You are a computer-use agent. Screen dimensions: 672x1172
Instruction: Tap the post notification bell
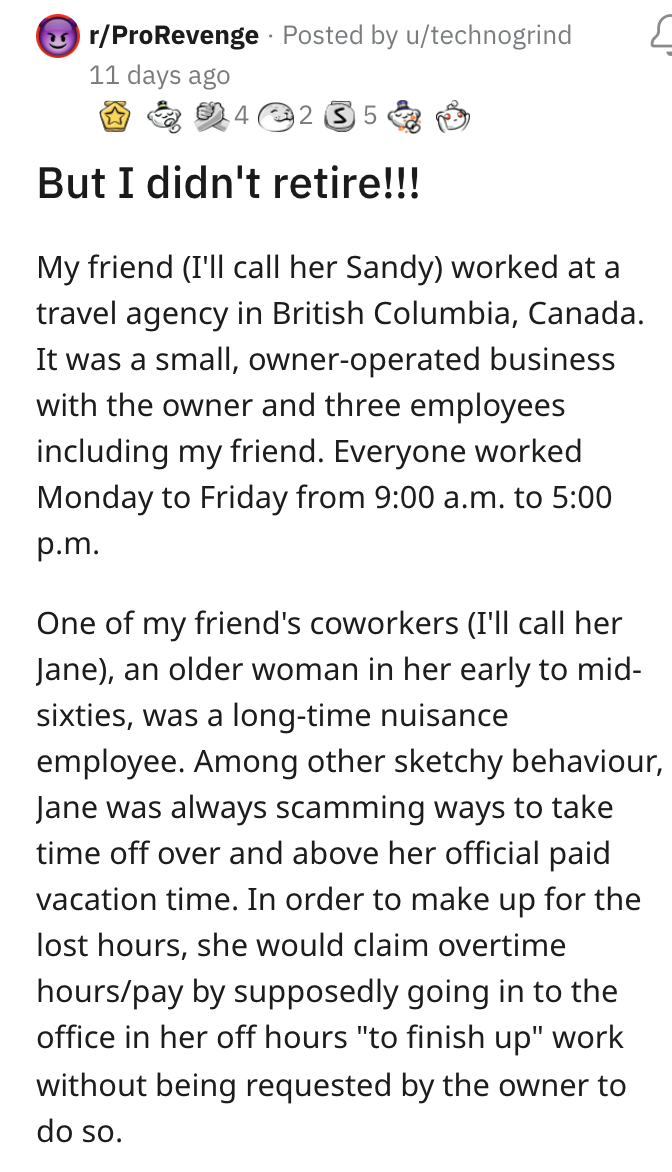pos(662,37)
